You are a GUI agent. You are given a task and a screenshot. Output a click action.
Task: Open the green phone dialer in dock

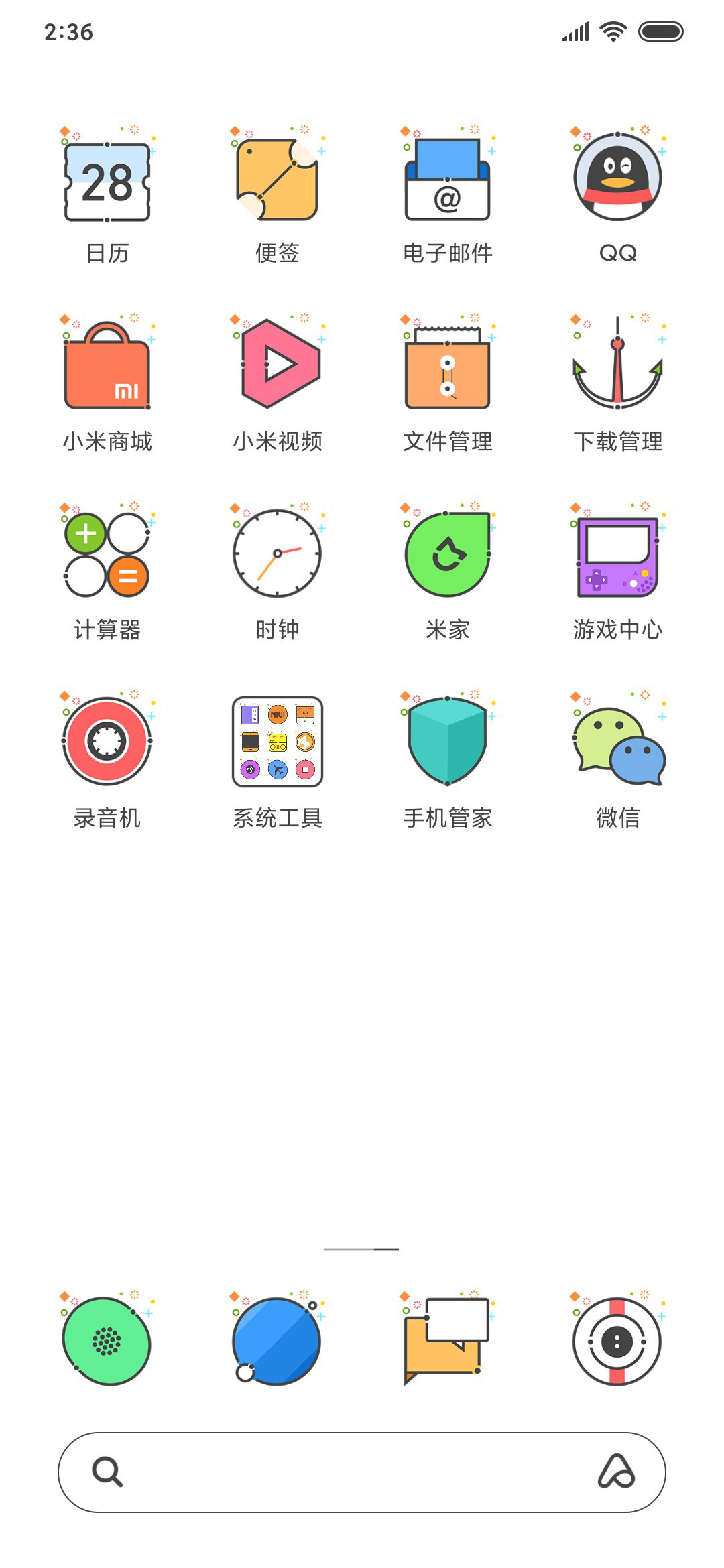(x=107, y=1342)
